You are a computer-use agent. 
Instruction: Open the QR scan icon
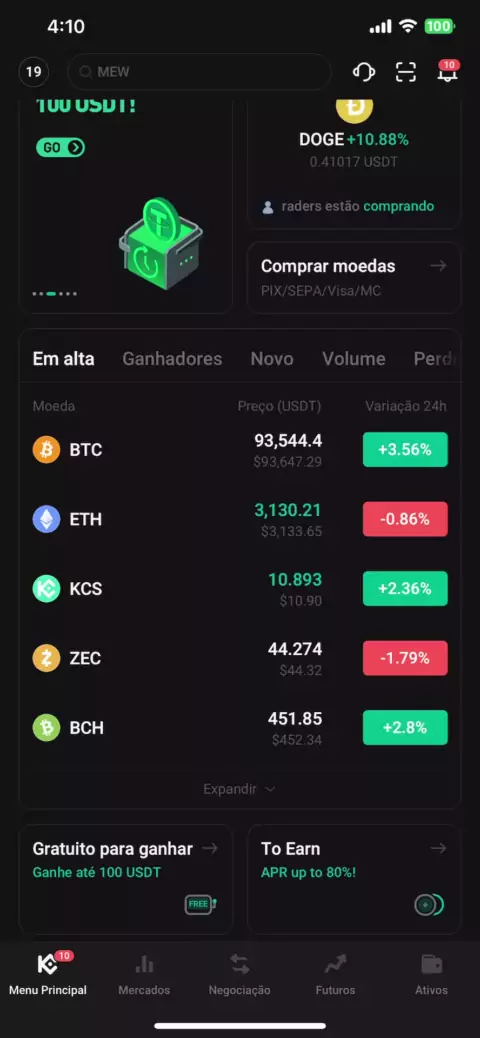(x=406, y=71)
